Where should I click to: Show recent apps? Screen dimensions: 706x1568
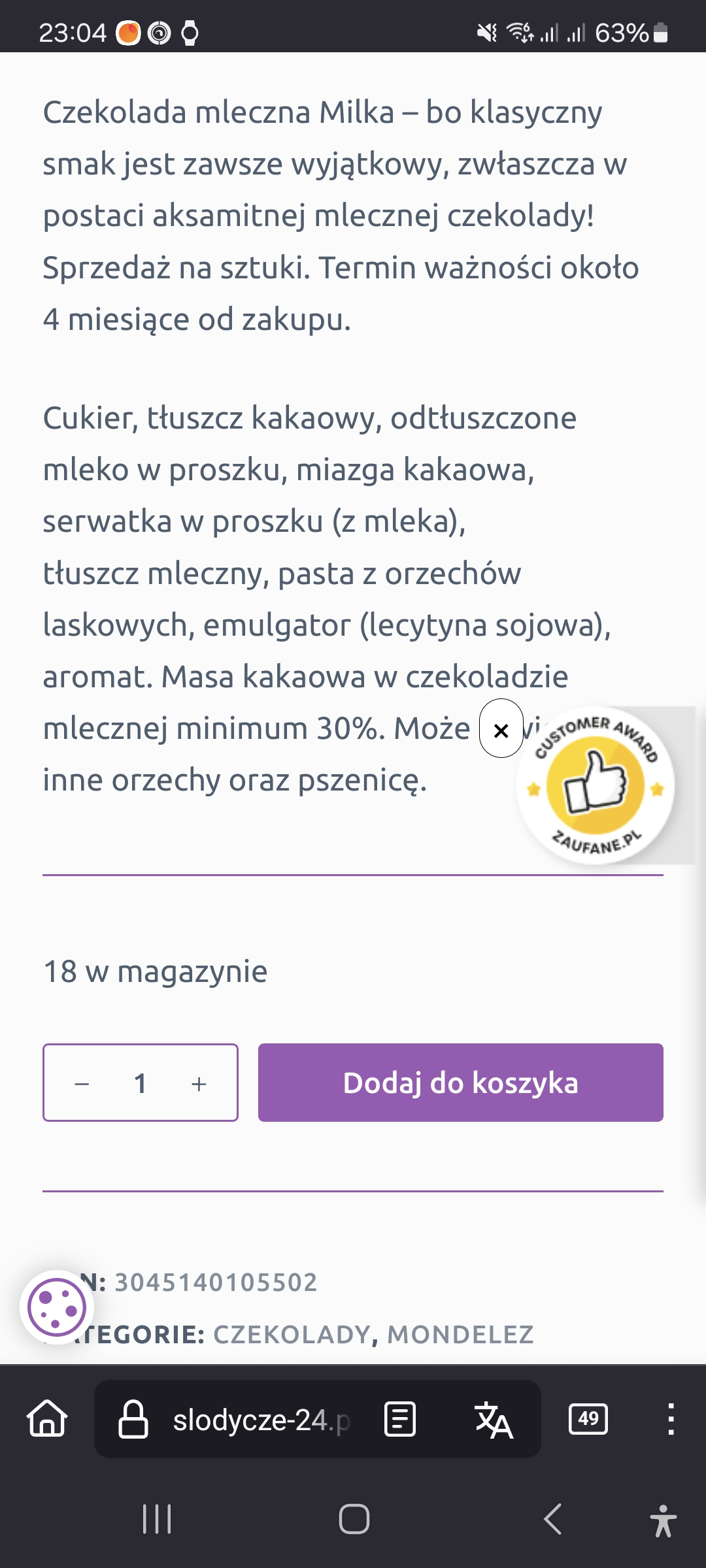[x=157, y=1519]
